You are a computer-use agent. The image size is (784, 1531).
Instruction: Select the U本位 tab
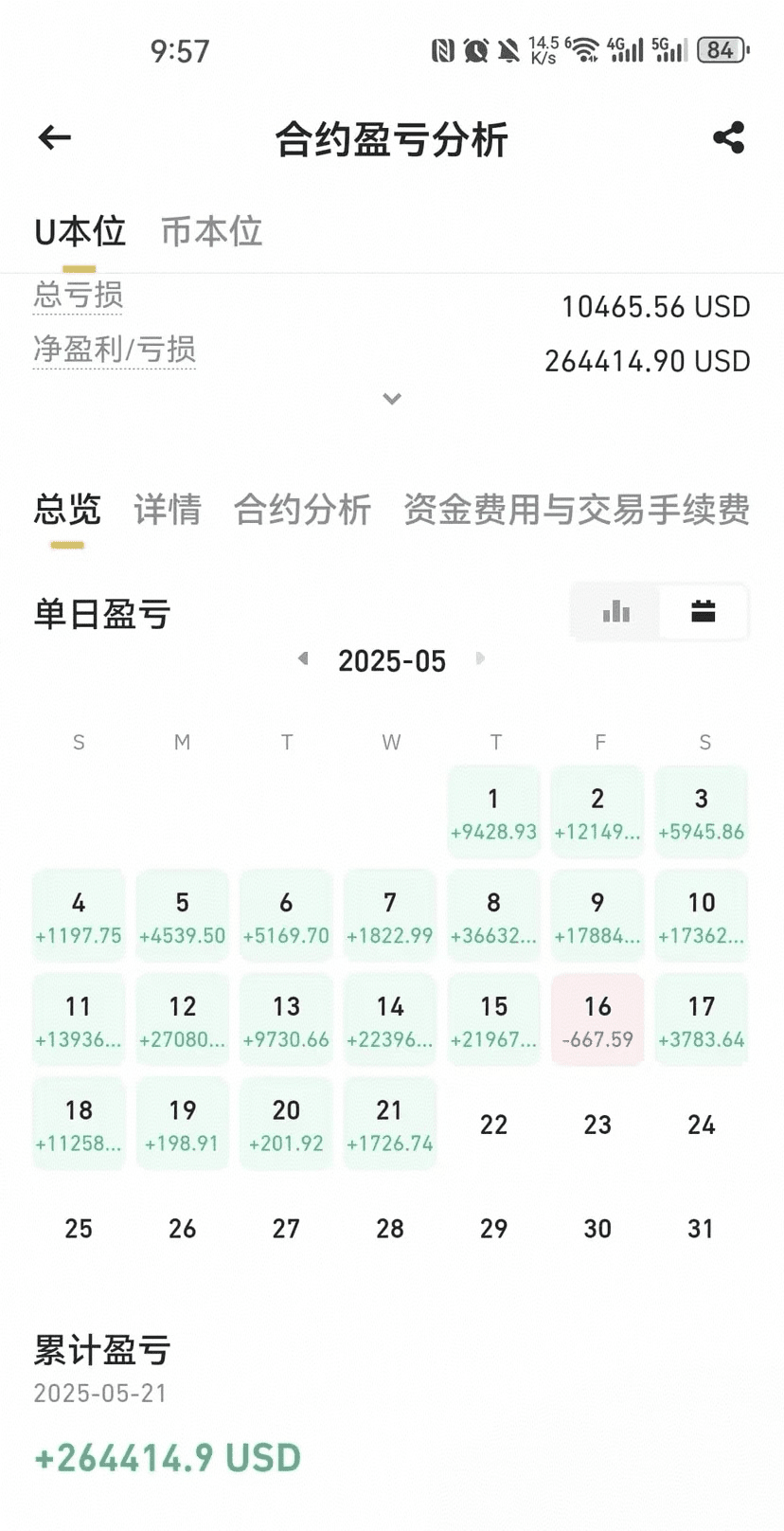(80, 231)
